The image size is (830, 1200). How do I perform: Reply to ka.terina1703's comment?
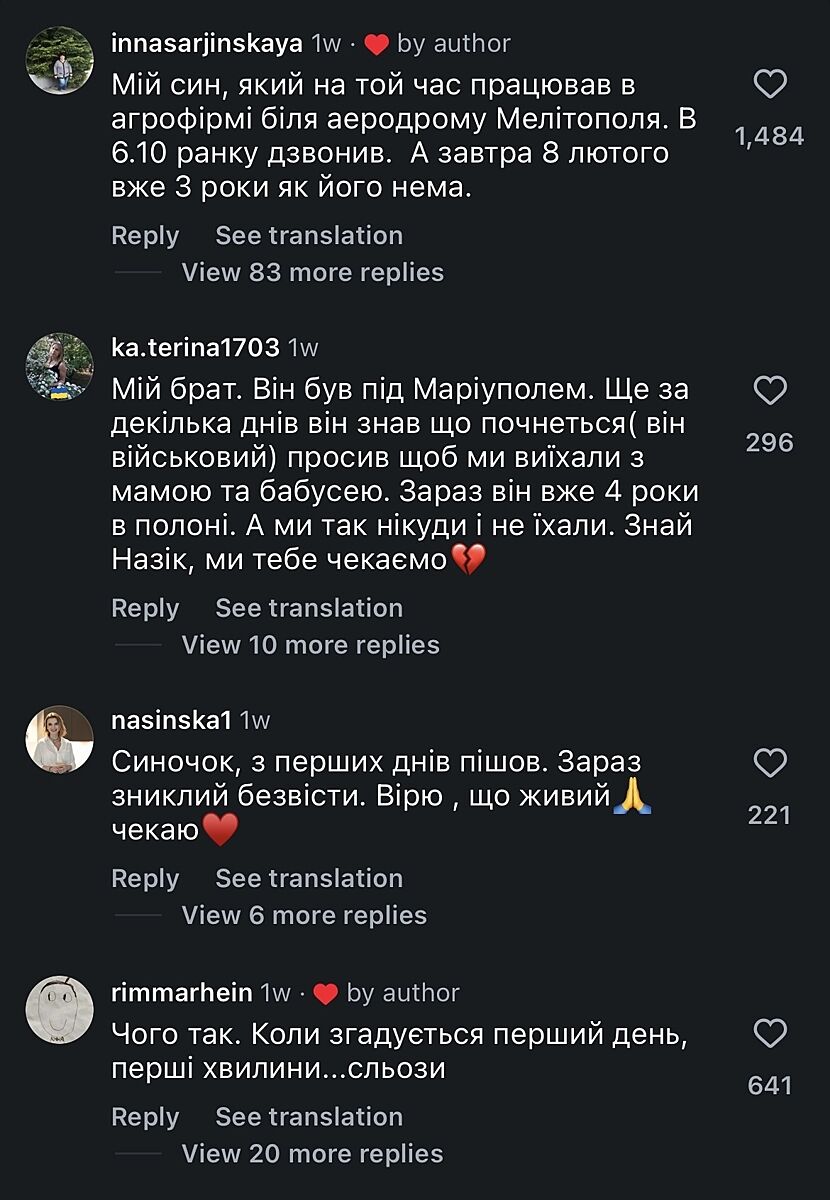145,608
